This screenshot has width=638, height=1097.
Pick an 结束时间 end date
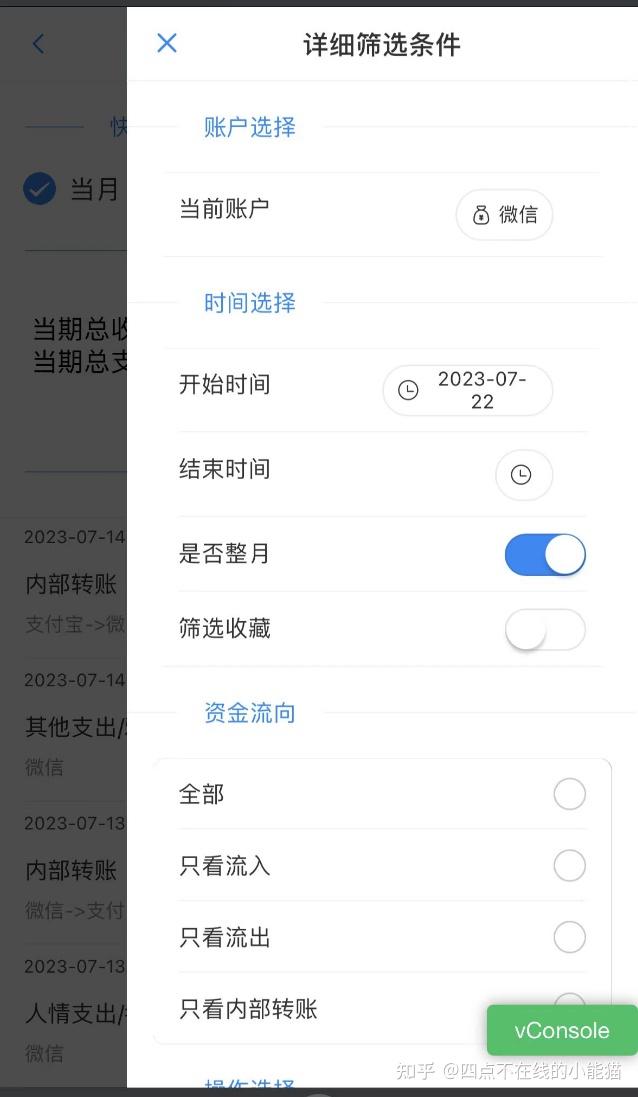pos(523,475)
